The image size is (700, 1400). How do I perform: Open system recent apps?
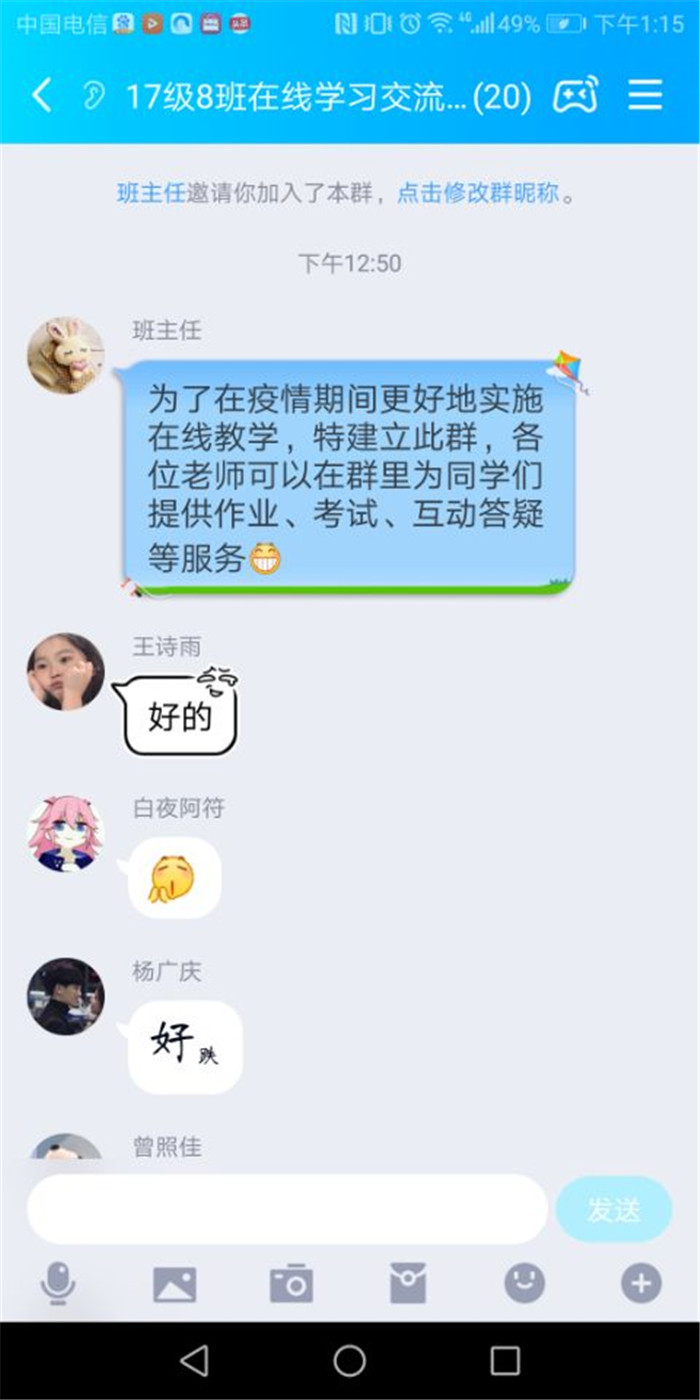click(x=505, y=1360)
